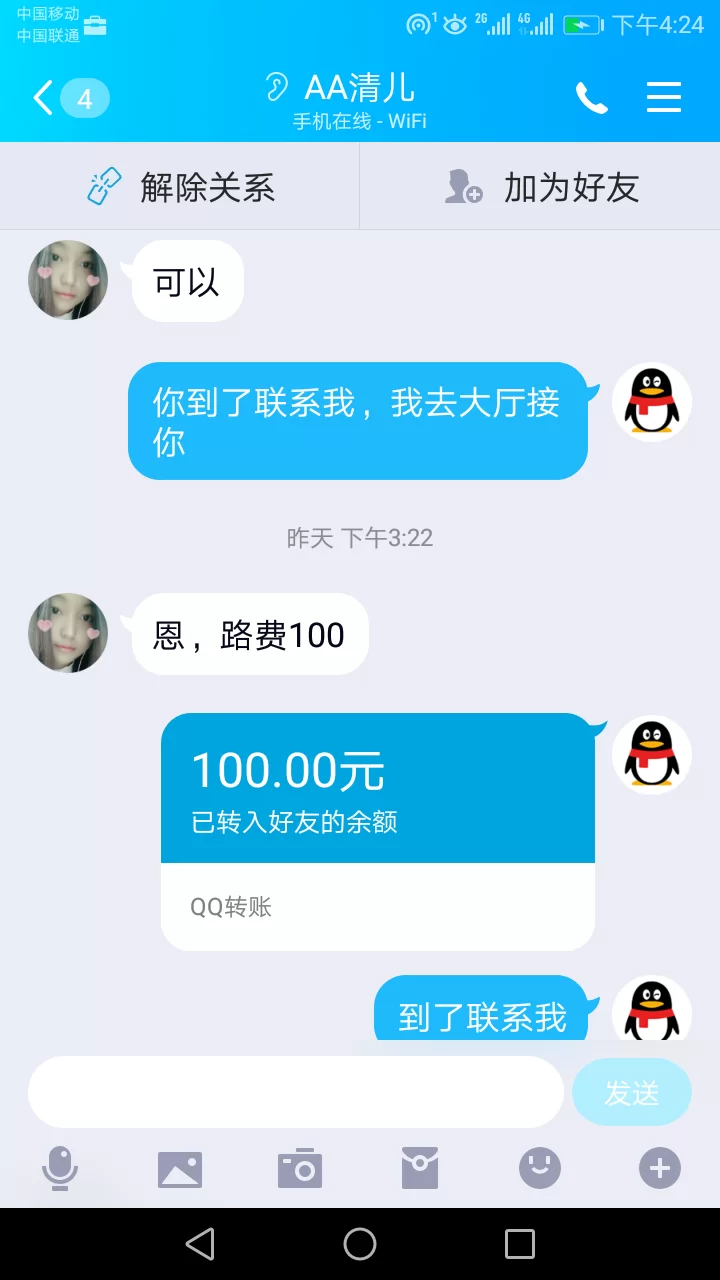Tap the 发送 send button
Image resolution: width=720 pixels, height=1280 pixels.
click(631, 1092)
